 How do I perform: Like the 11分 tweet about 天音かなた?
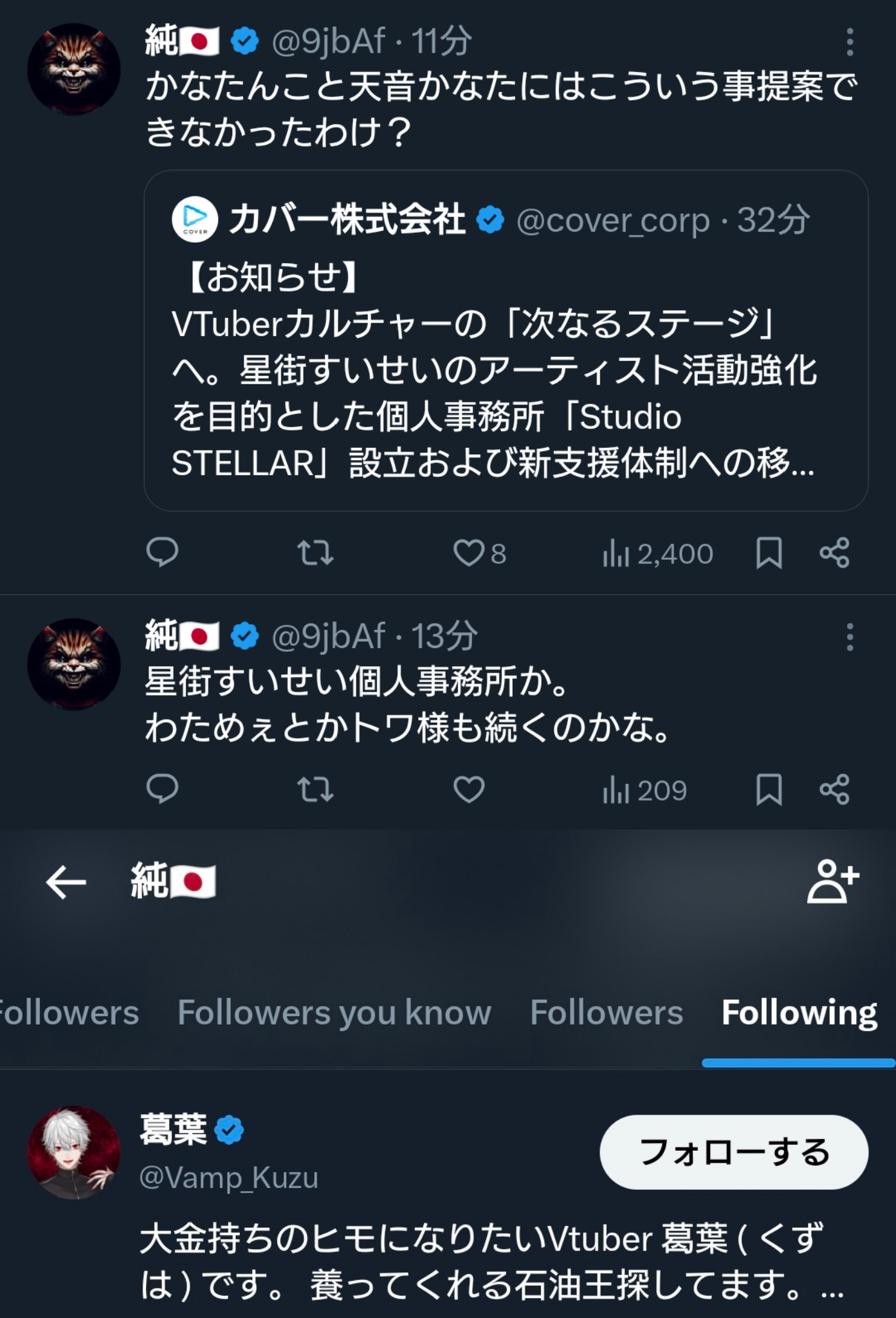tap(469, 553)
